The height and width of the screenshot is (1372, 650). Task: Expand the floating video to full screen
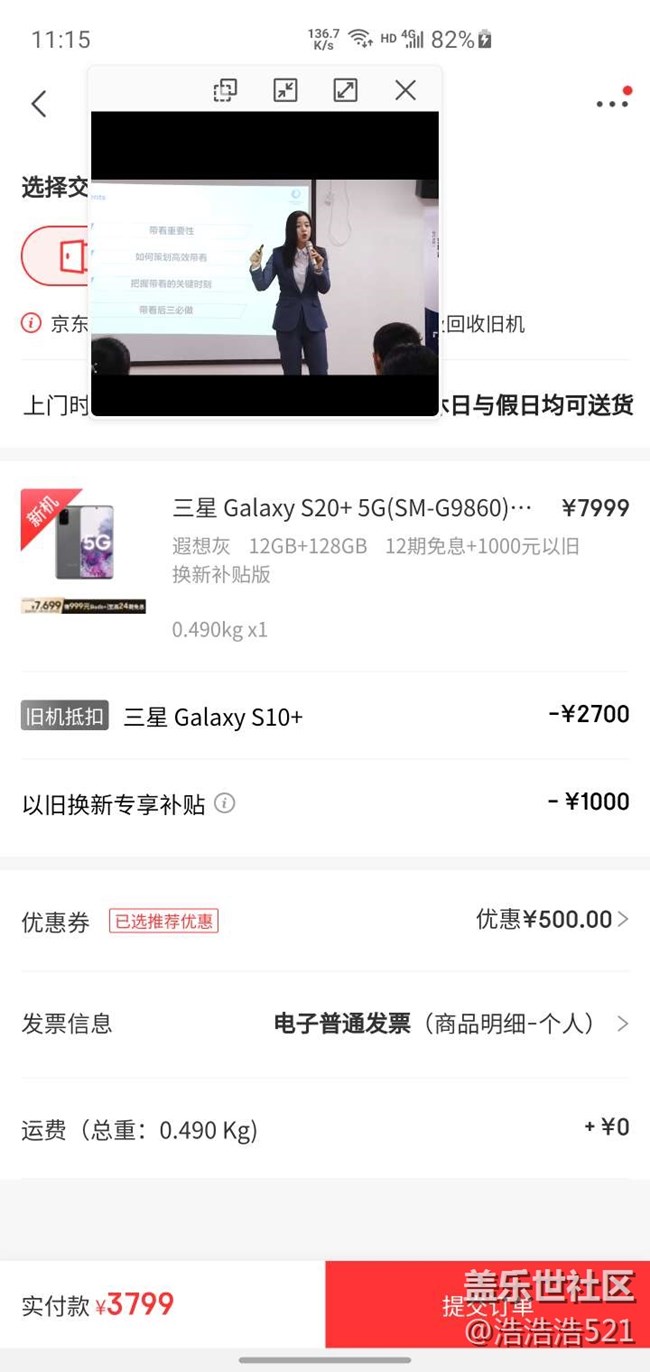coord(345,91)
